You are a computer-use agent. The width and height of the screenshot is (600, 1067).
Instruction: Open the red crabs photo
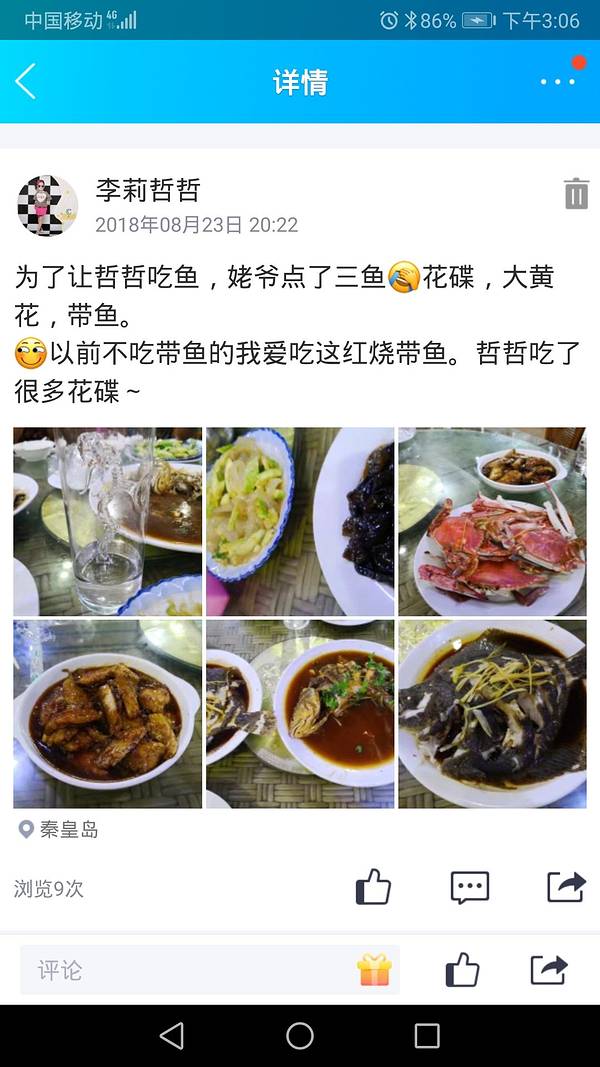(492, 521)
